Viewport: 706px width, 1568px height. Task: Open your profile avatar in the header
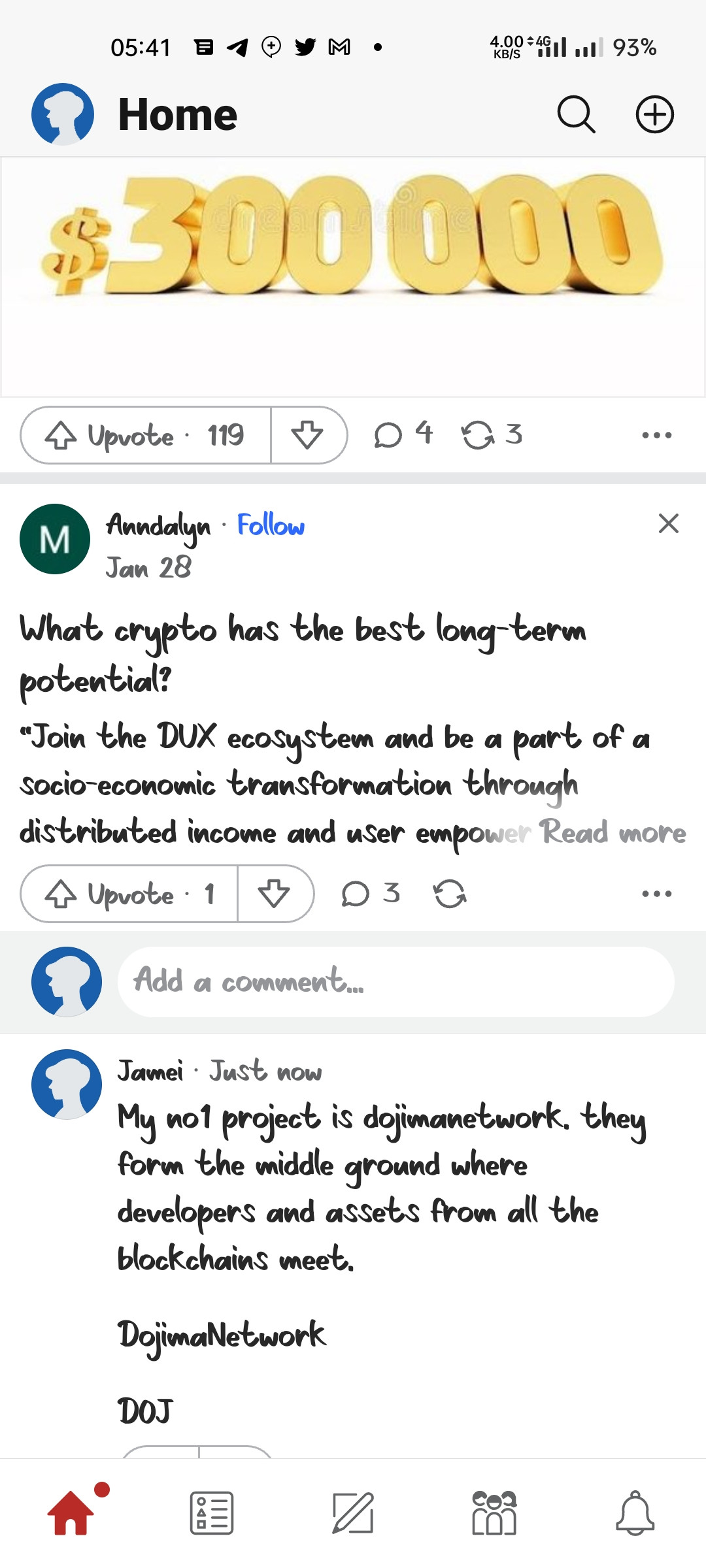click(63, 114)
